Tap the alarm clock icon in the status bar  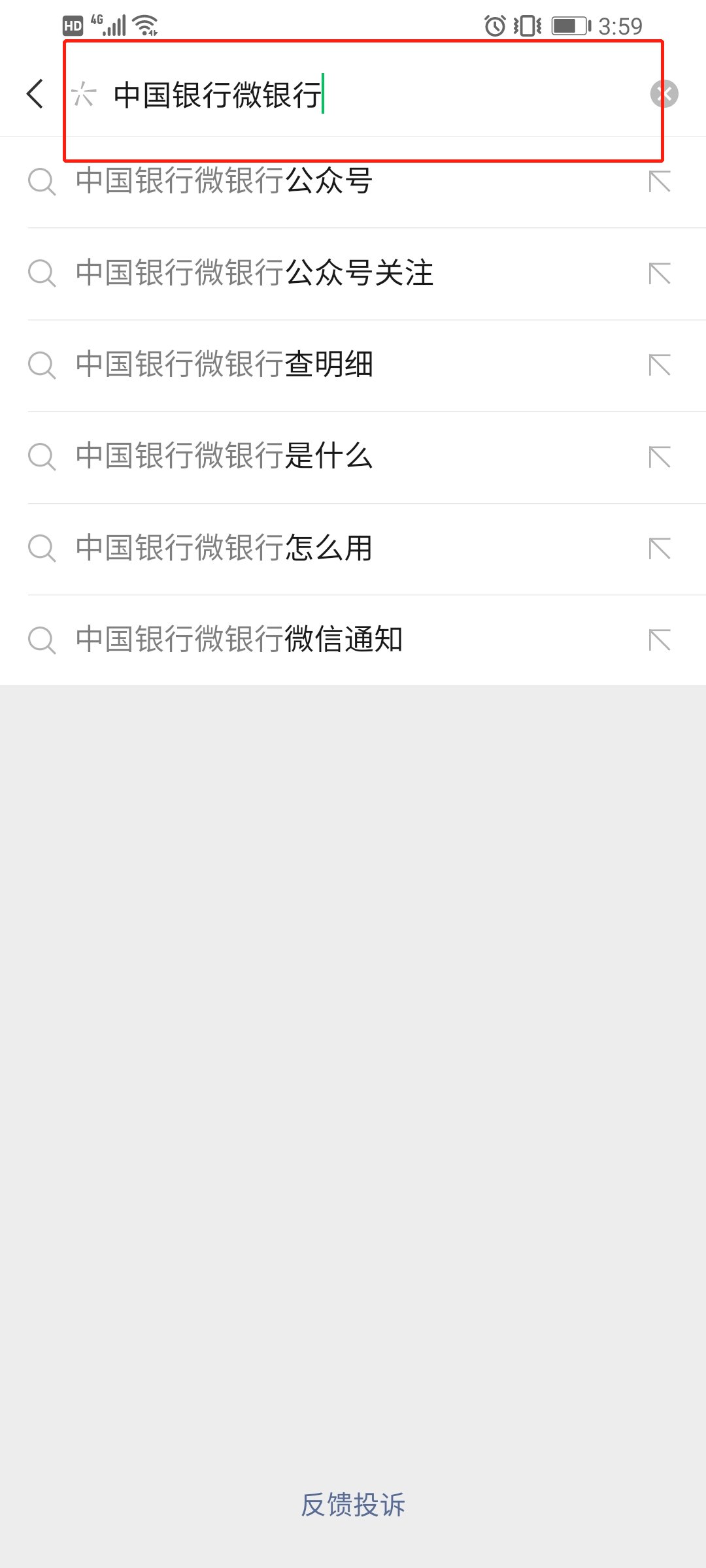[x=495, y=25]
